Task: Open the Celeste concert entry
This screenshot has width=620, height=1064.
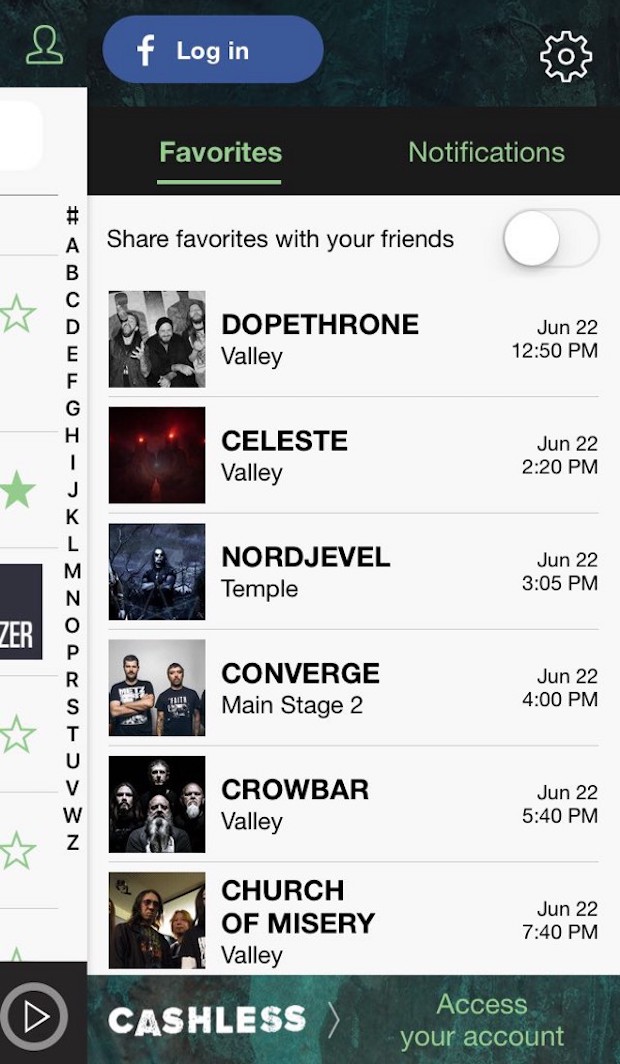Action: (353, 455)
